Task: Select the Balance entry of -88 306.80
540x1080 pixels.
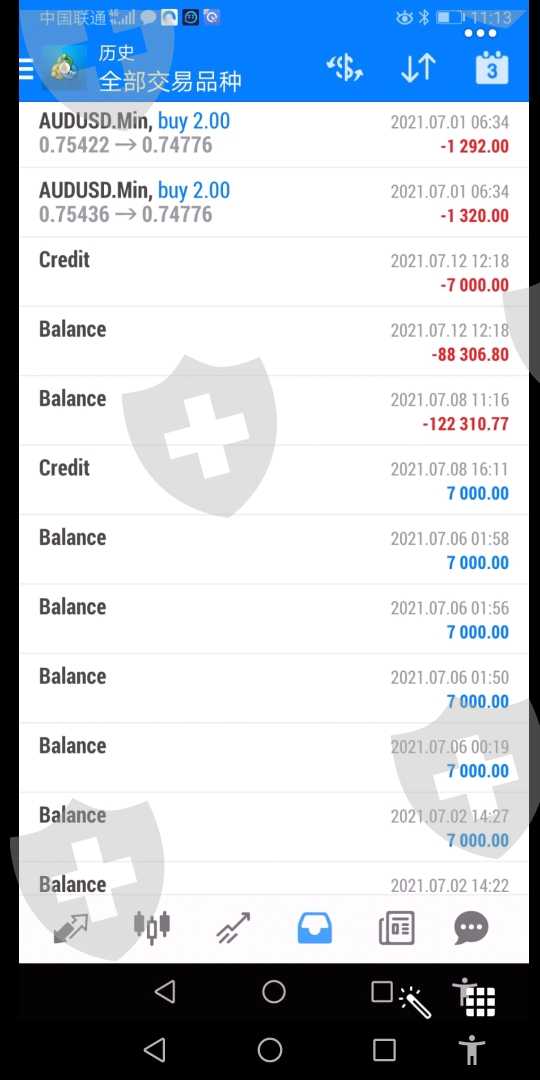Action: point(274,342)
